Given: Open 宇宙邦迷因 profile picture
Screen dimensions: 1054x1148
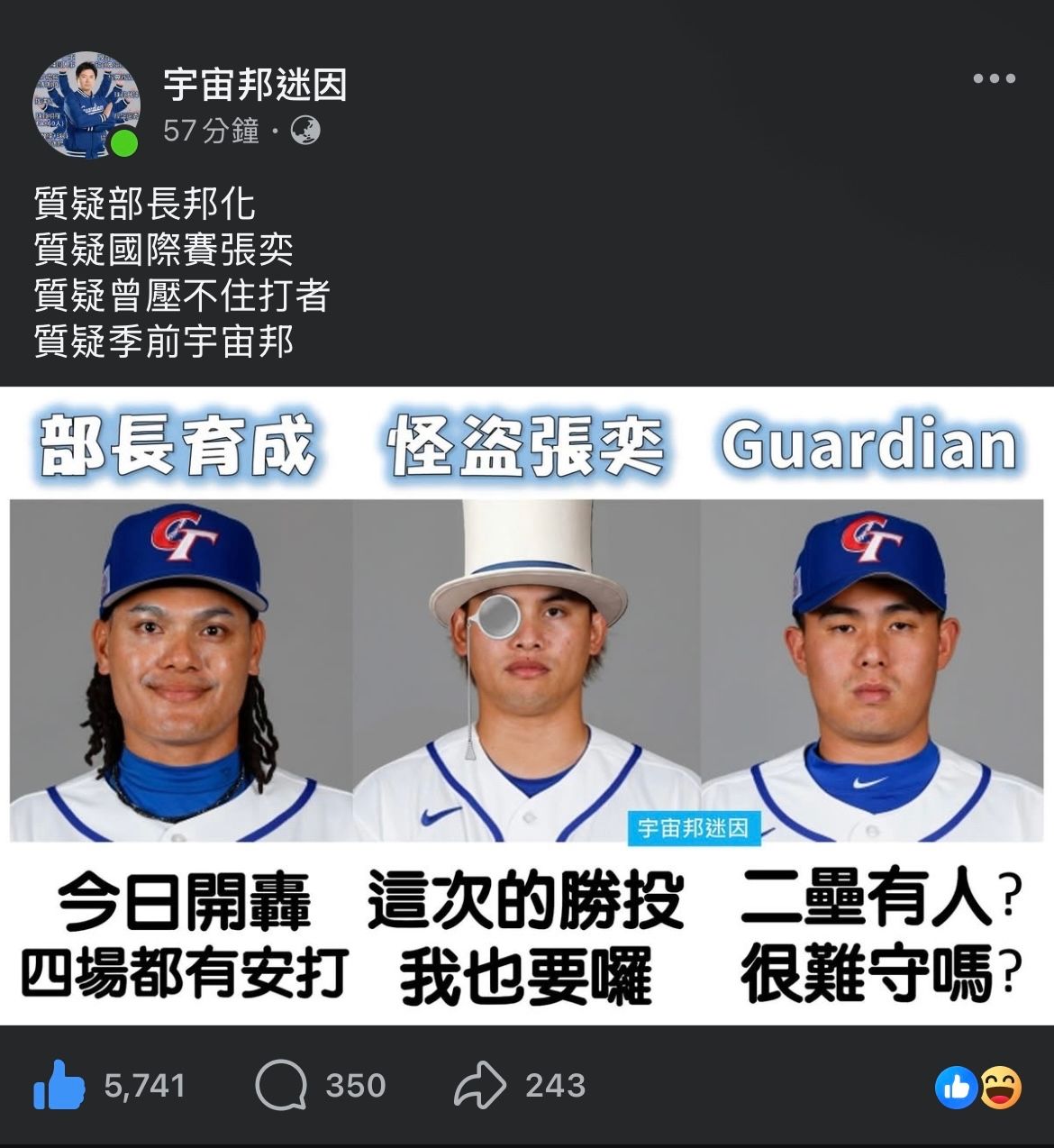Looking at the screenshot, I should pyautogui.click(x=86, y=105).
